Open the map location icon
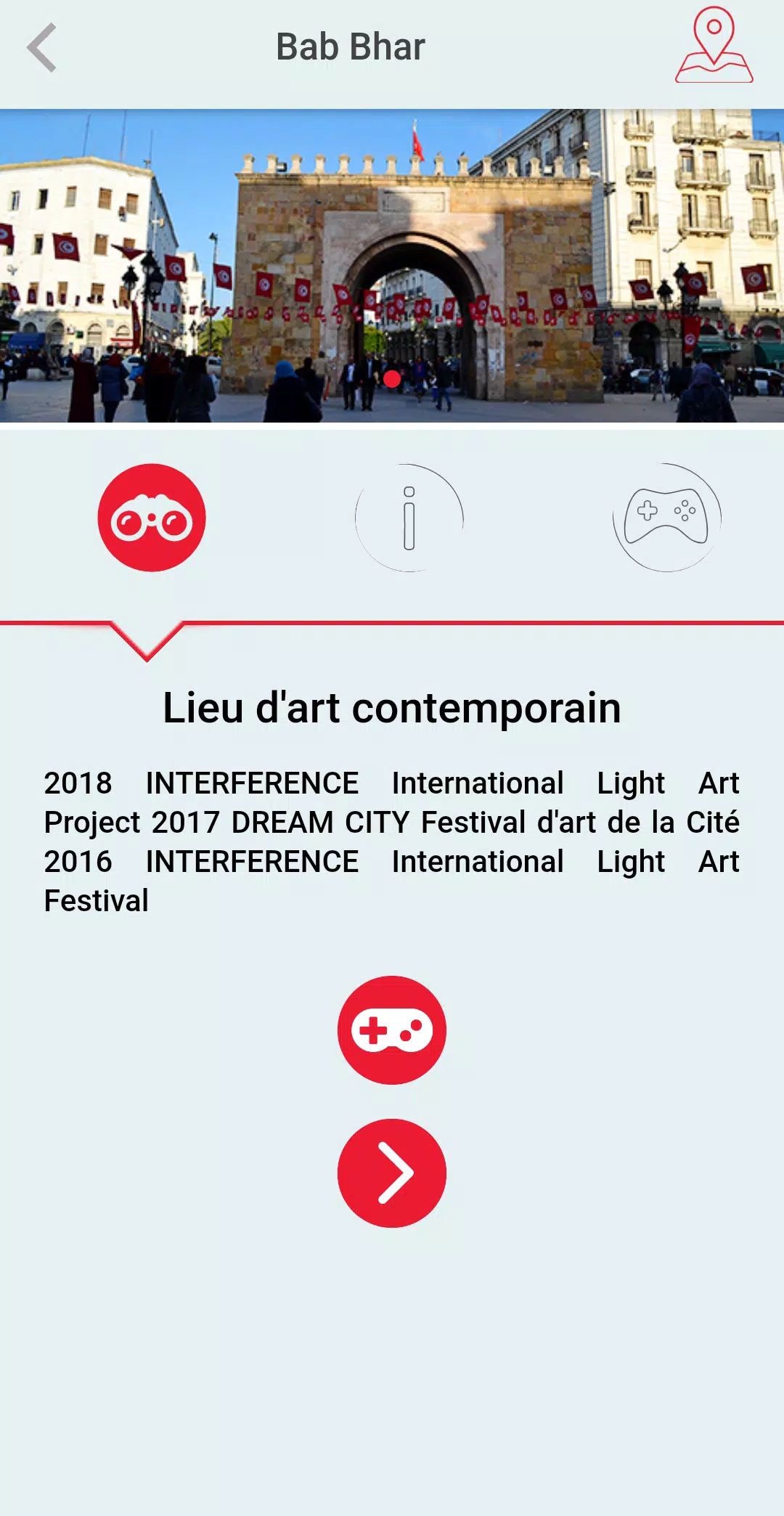Screen dimensions: 784x1516 pos(714,46)
